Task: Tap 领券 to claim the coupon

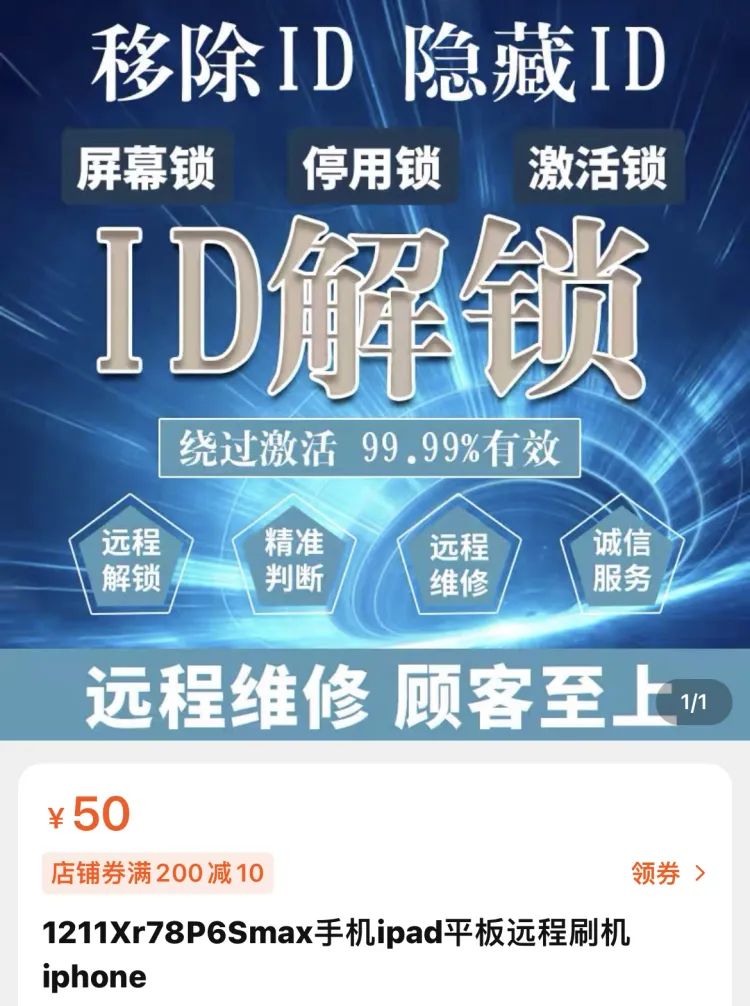Action: 668,873
